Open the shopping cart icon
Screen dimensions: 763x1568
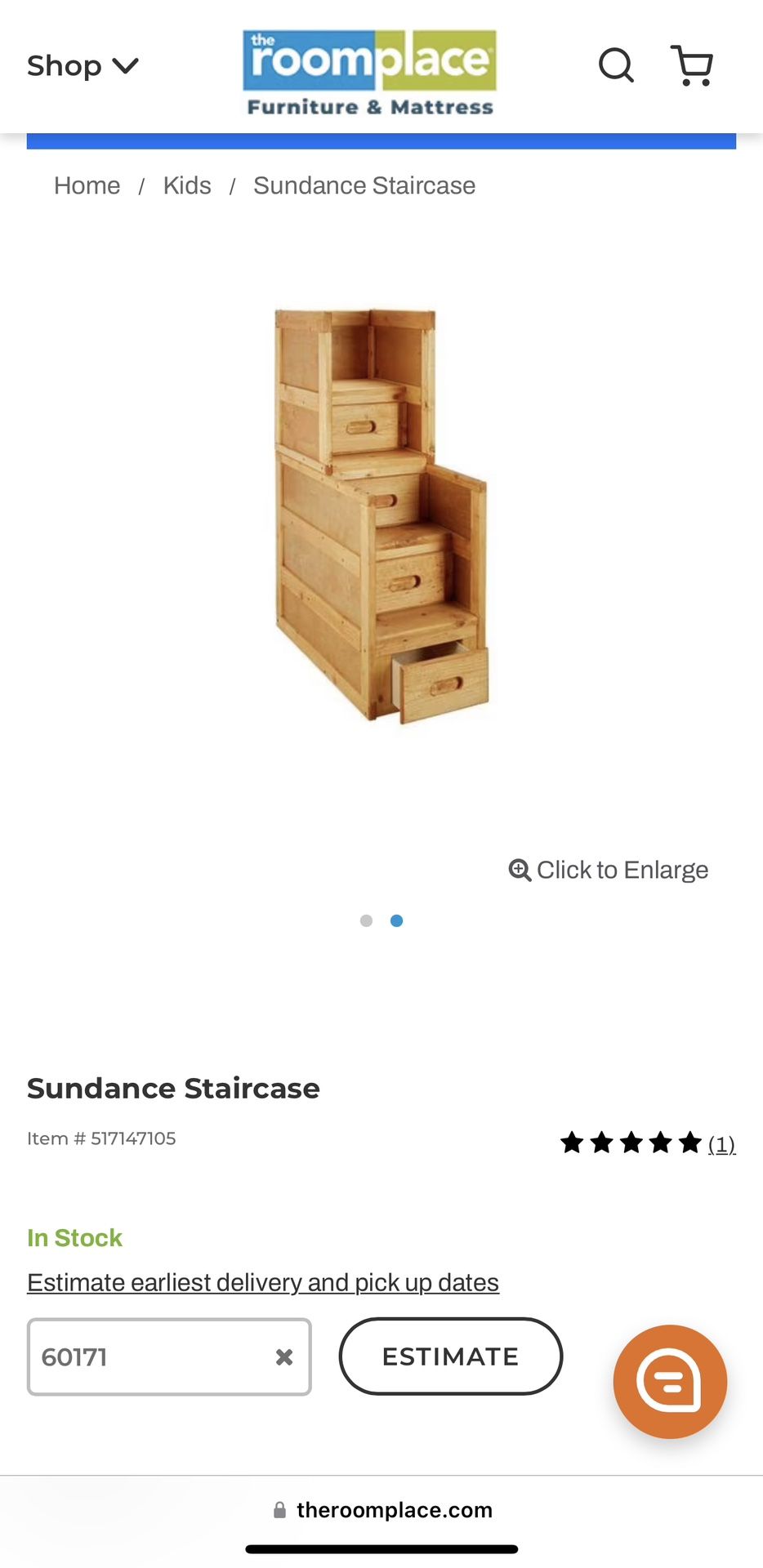[x=693, y=65]
